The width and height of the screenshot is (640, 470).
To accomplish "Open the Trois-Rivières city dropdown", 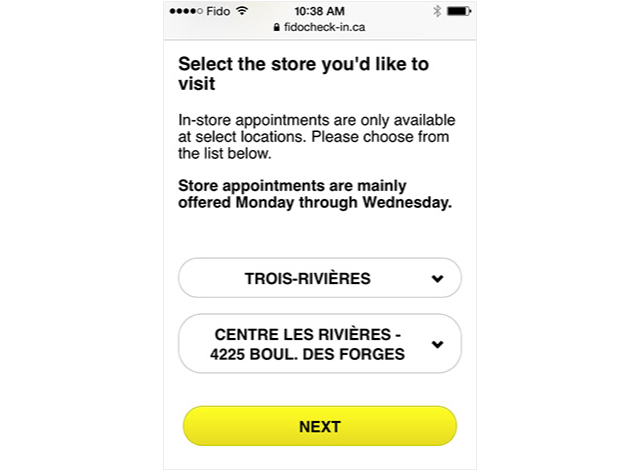I will coord(319,279).
